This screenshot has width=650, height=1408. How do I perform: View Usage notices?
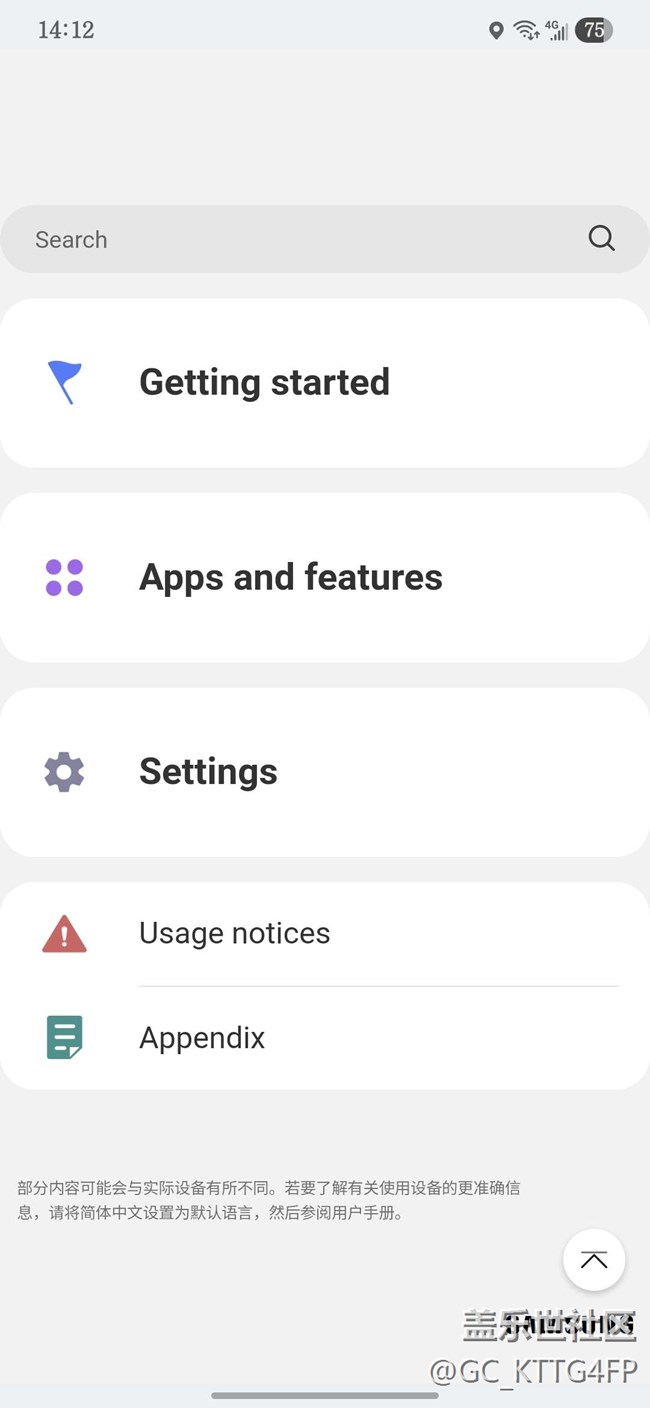click(324, 934)
